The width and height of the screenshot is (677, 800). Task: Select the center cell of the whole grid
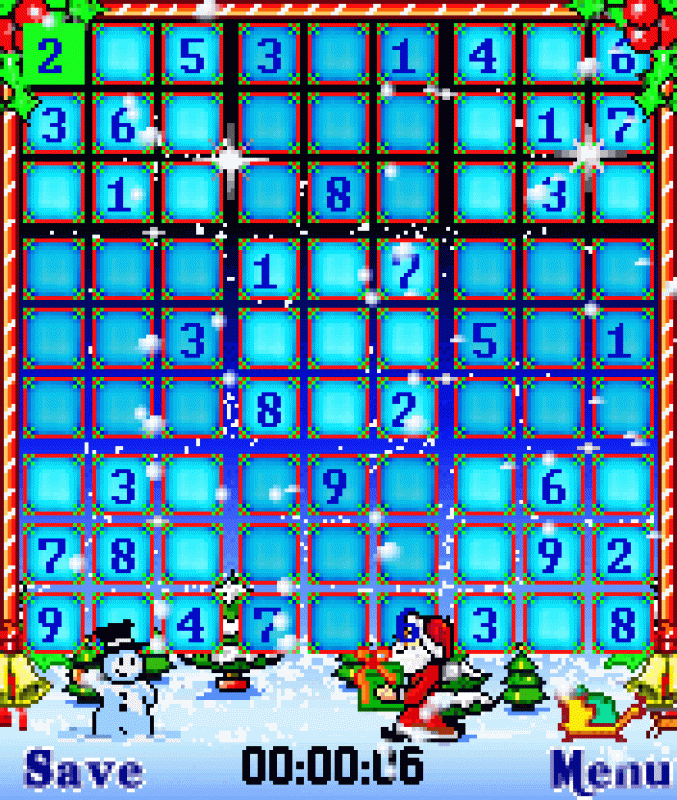point(337,339)
